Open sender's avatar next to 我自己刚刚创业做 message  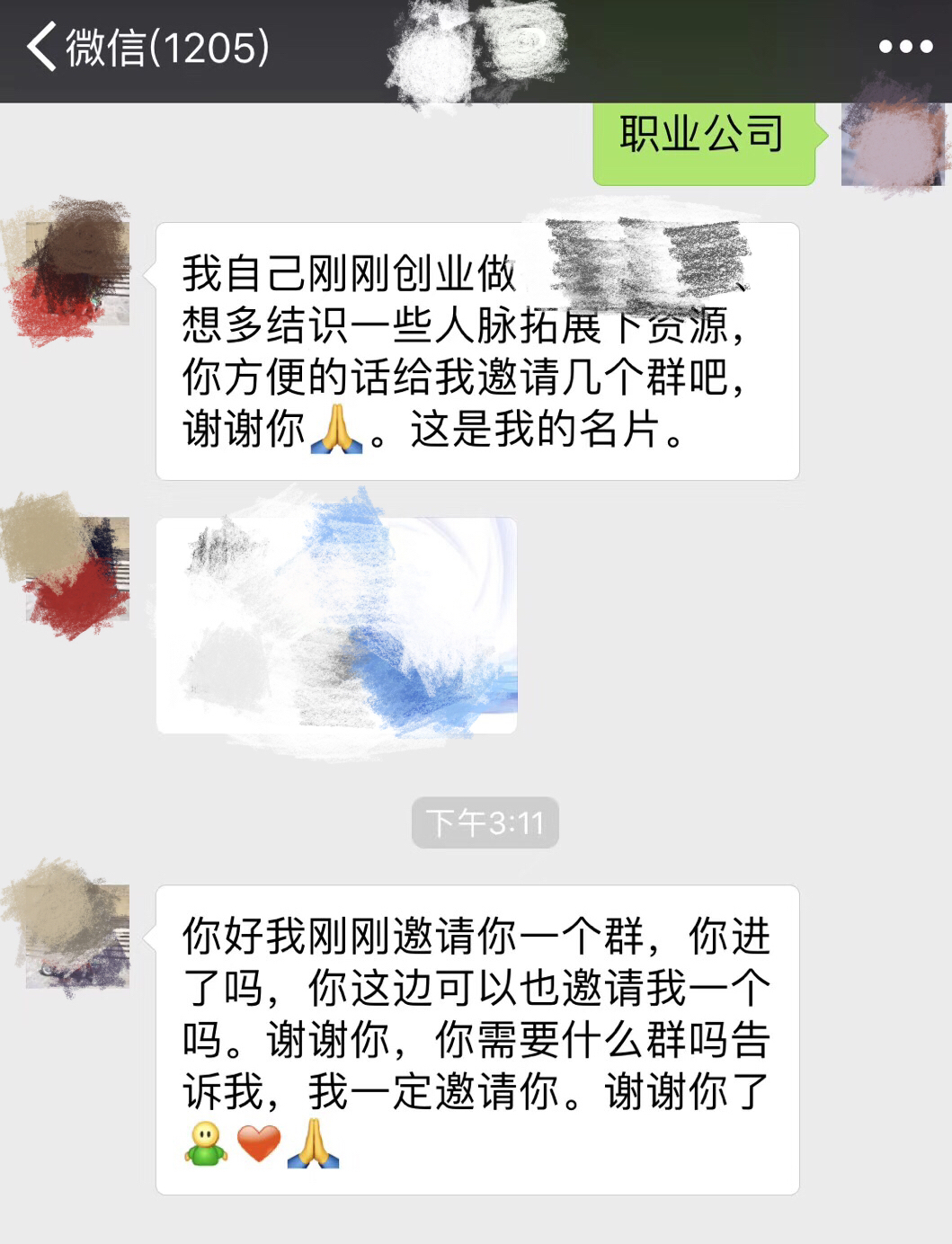click(x=77, y=273)
